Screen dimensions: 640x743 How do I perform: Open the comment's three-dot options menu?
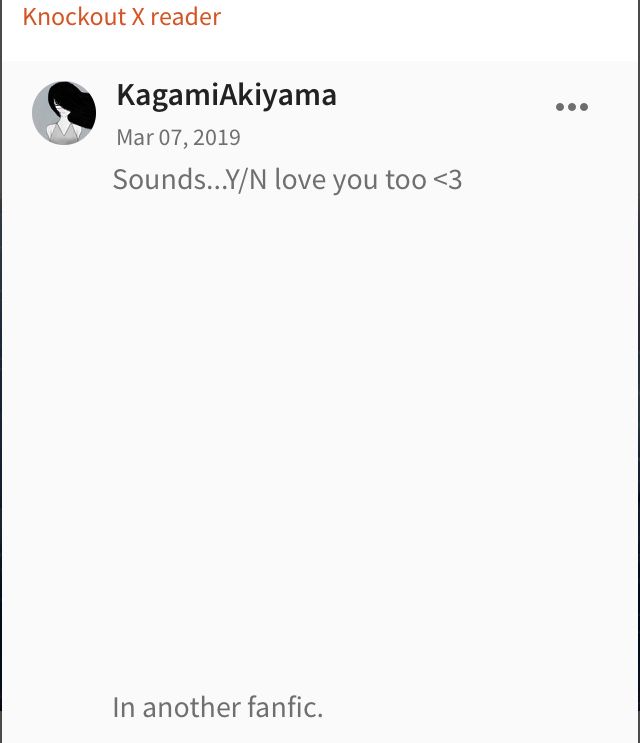pos(571,108)
